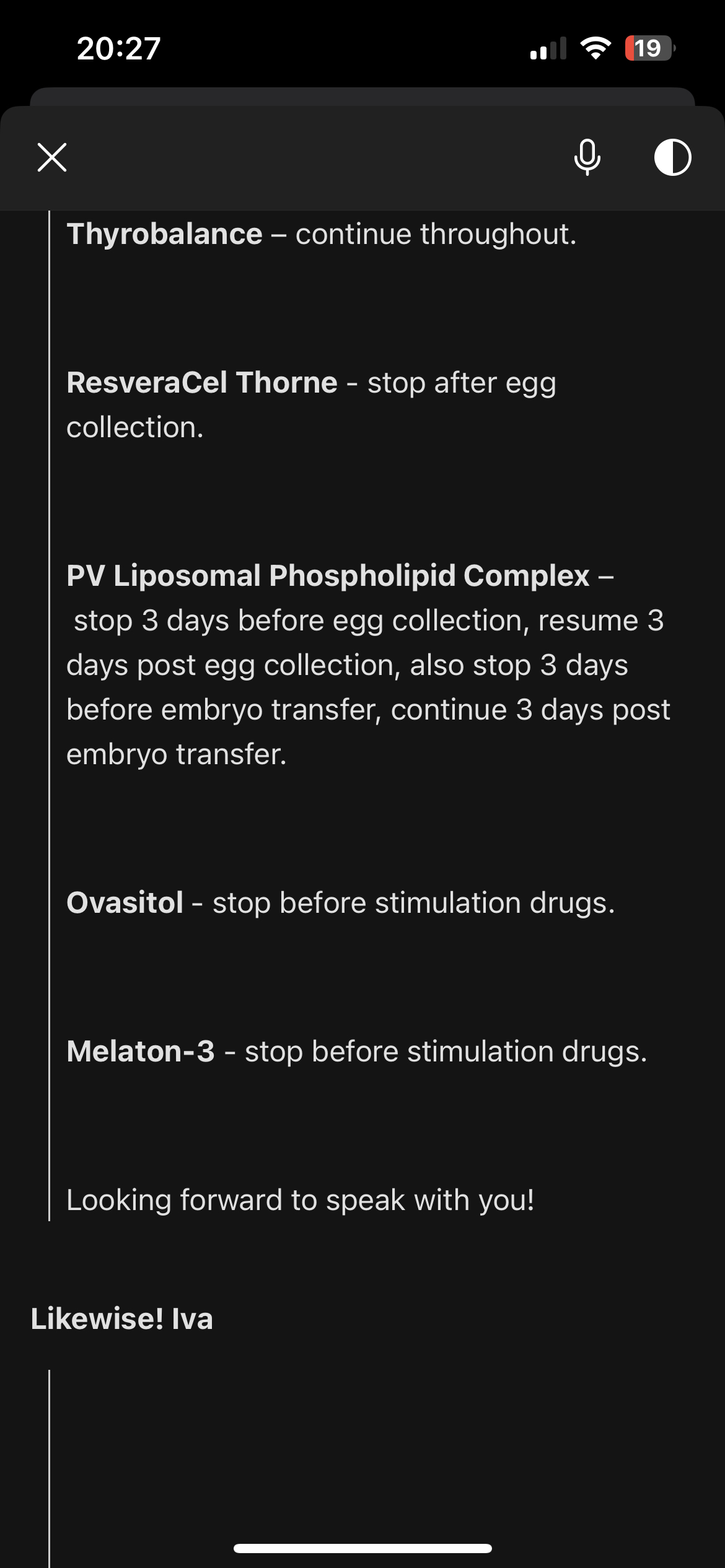Tap the microphone icon
The height and width of the screenshot is (1568, 725).
[587, 157]
